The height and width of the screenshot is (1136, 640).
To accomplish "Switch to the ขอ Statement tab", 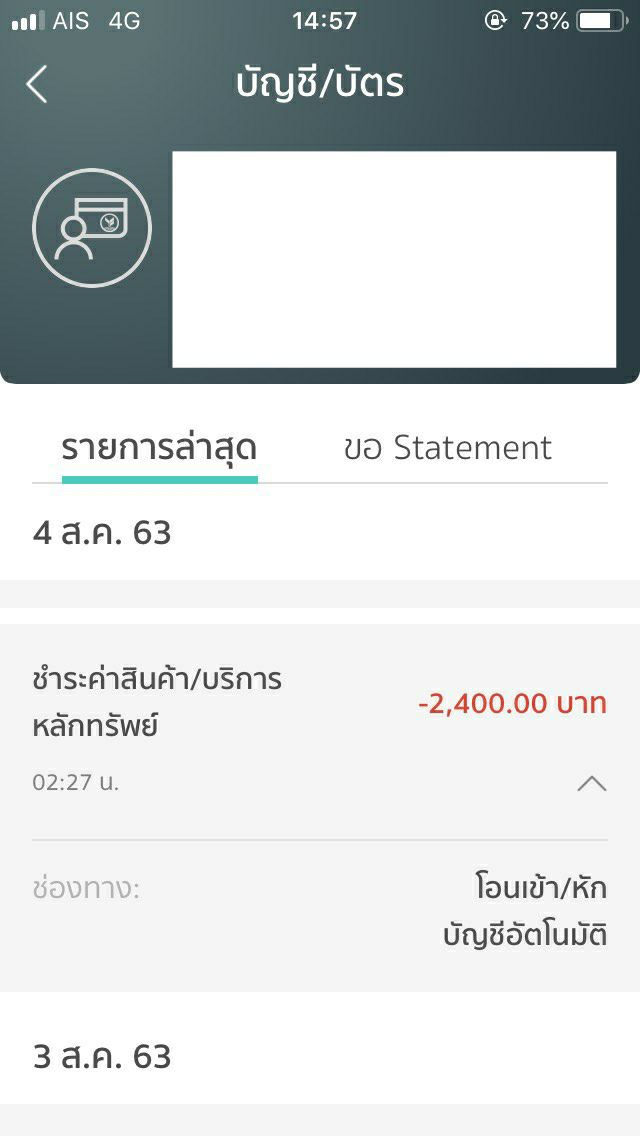I will point(447,448).
